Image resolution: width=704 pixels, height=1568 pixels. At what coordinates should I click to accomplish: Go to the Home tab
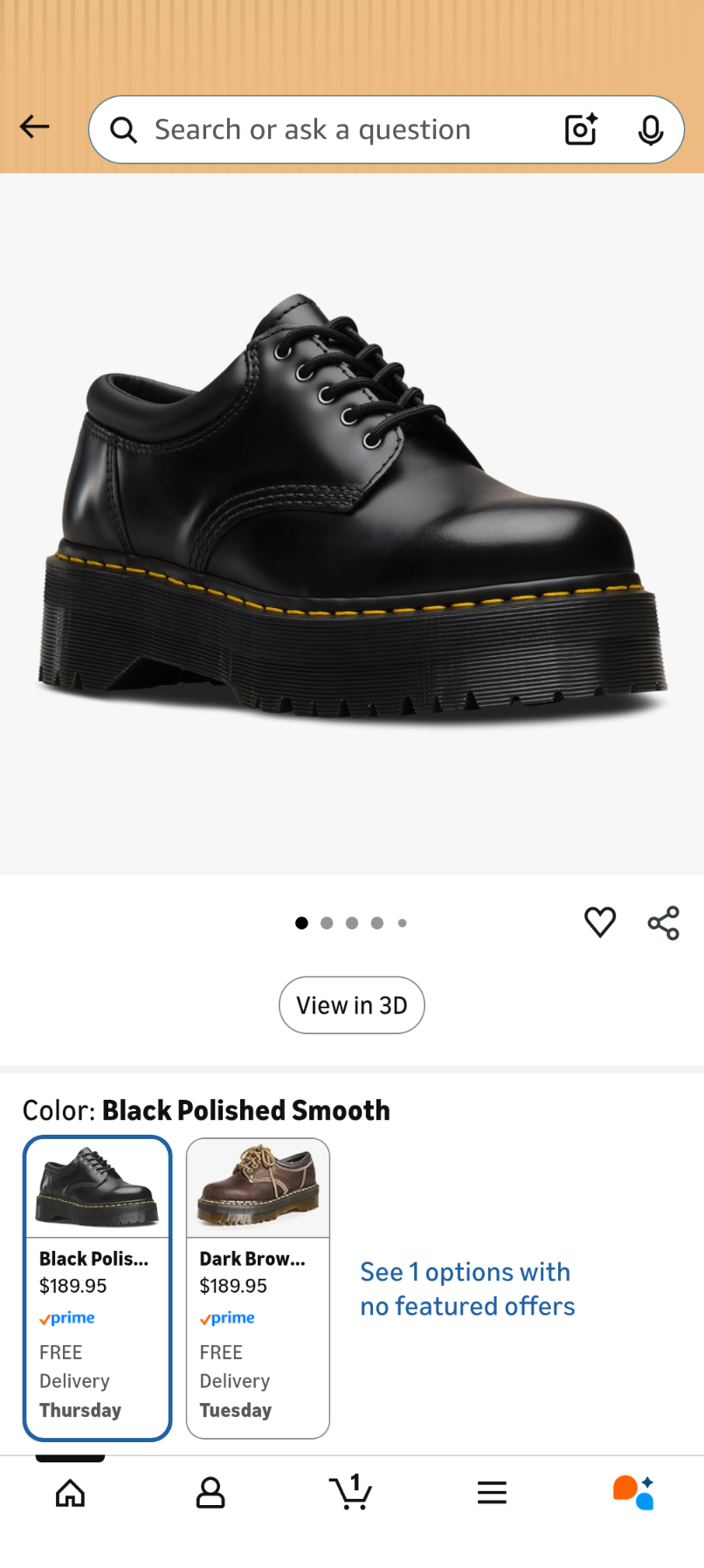(70, 1493)
